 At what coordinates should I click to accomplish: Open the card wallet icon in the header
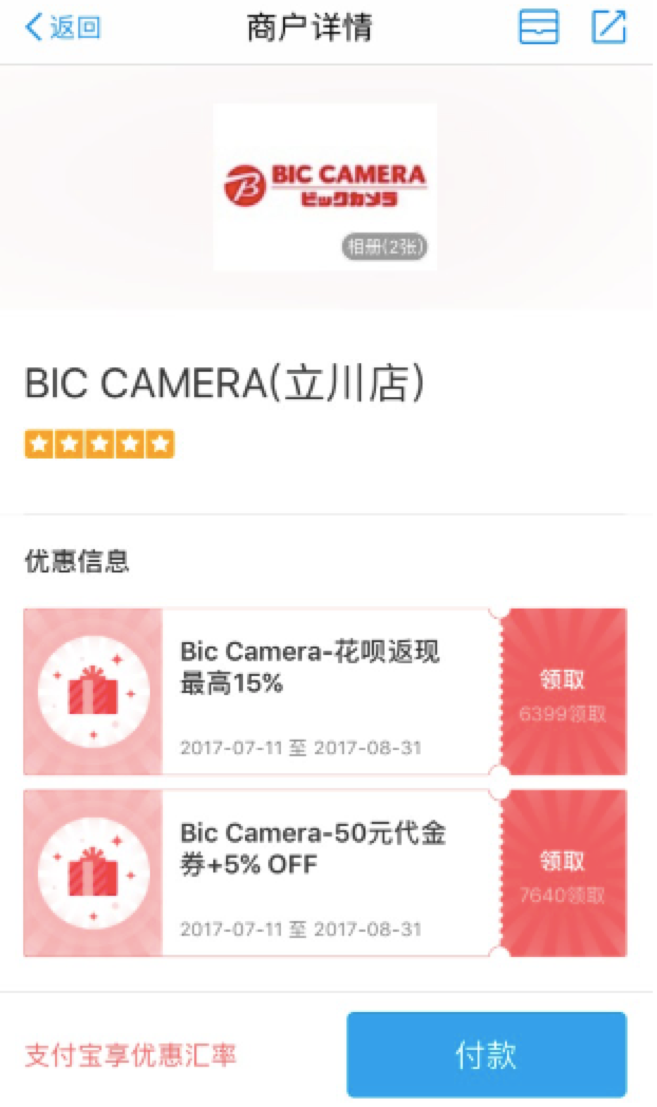coord(538,27)
